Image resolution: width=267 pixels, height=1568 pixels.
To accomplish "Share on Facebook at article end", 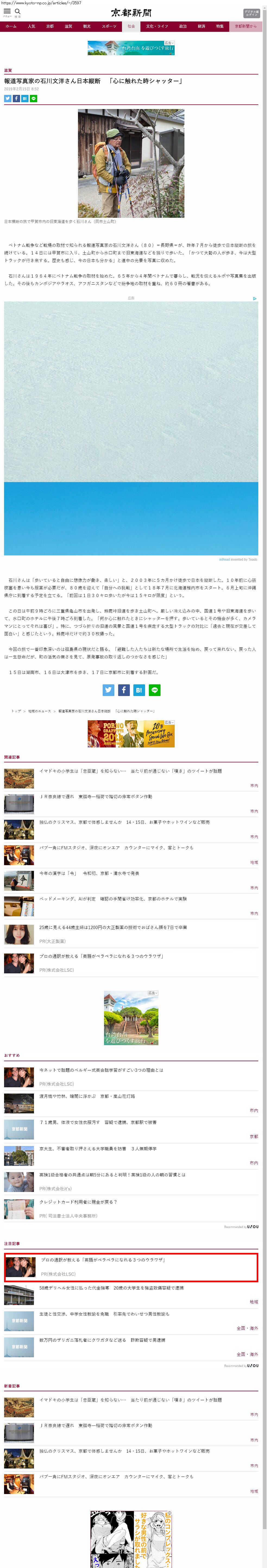I will [x=124, y=690].
